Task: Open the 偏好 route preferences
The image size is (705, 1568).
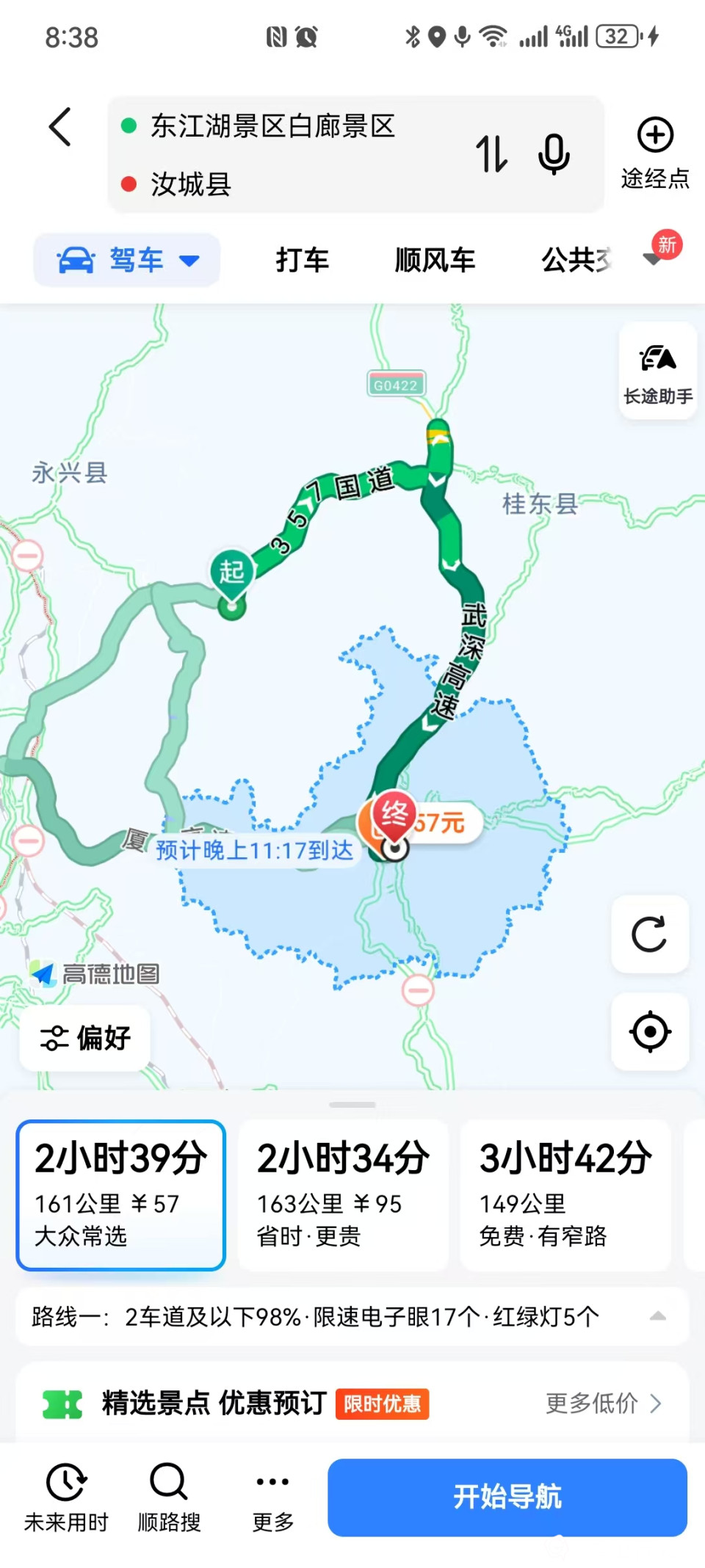Action: (x=84, y=1038)
